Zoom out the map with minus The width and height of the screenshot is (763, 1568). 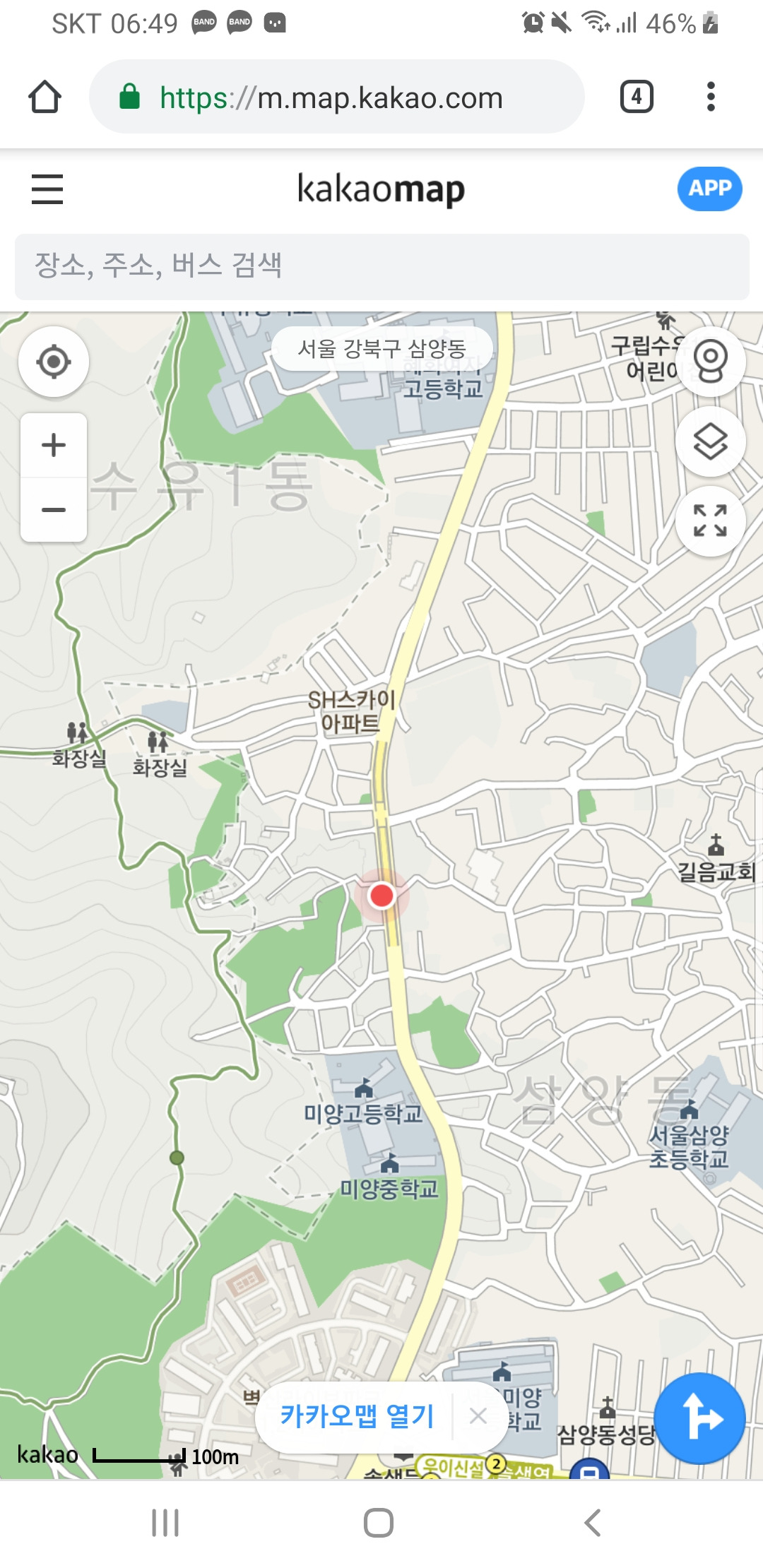point(54,509)
